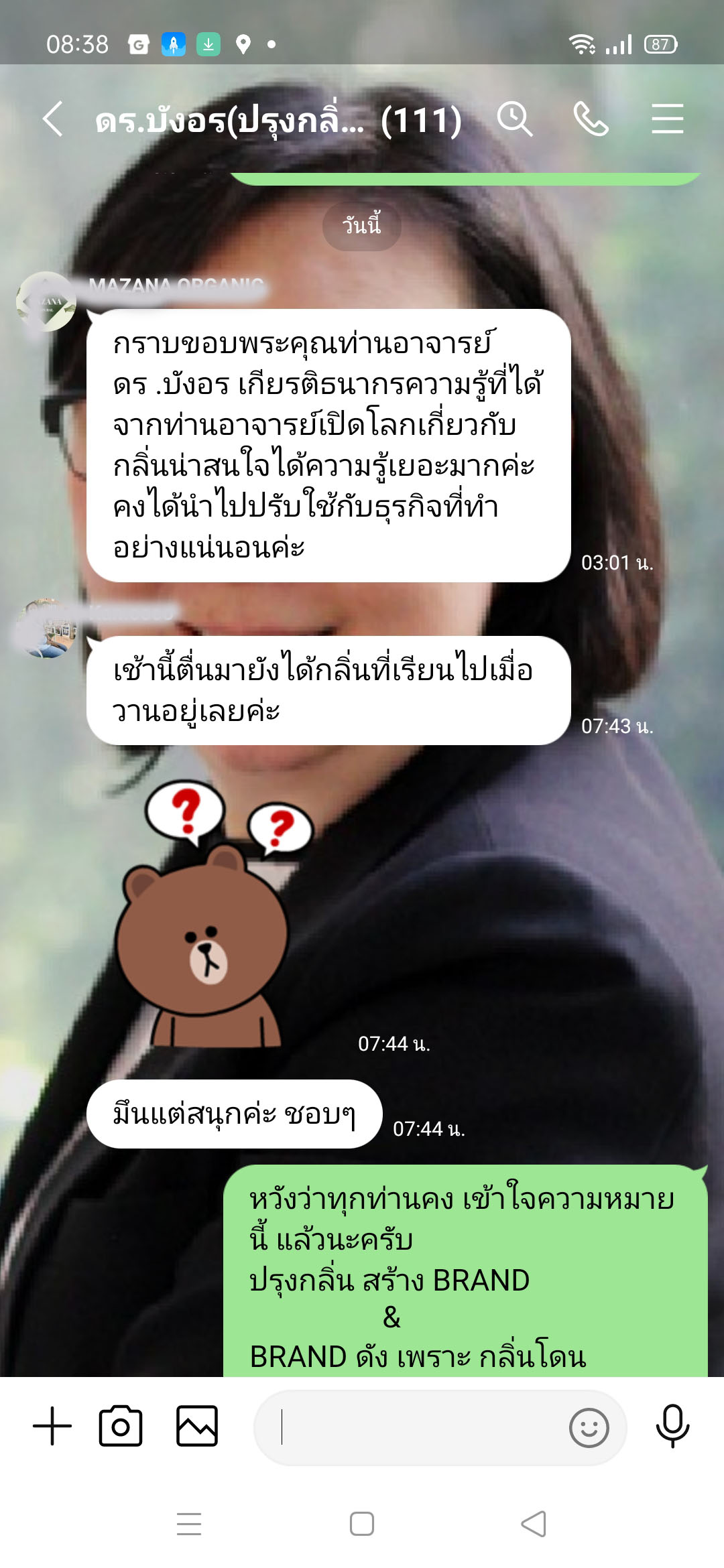Search messages in this chat

coord(515,119)
